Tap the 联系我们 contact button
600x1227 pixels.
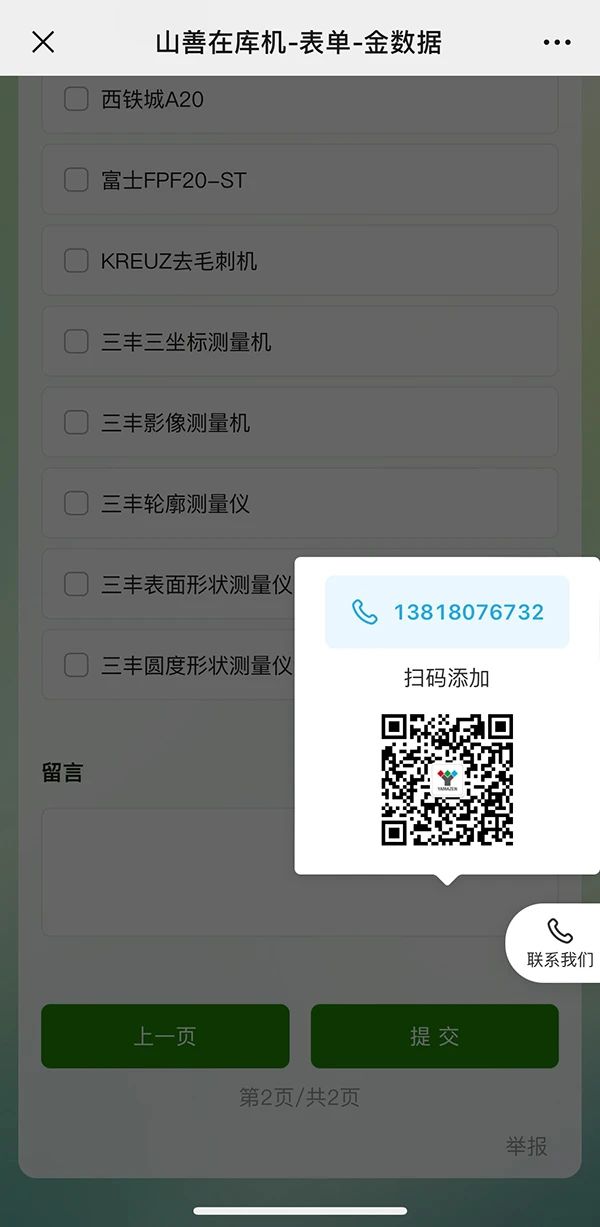[x=555, y=943]
